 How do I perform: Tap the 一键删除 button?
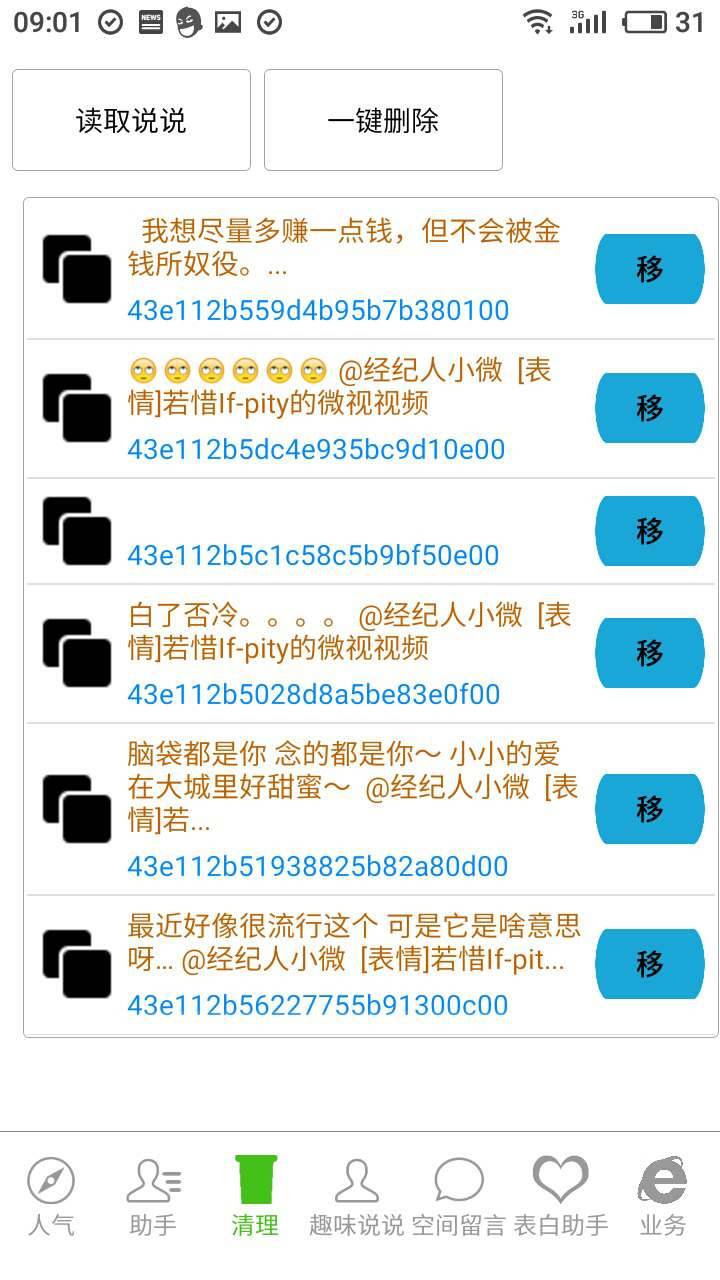click(x=383, y=120)
